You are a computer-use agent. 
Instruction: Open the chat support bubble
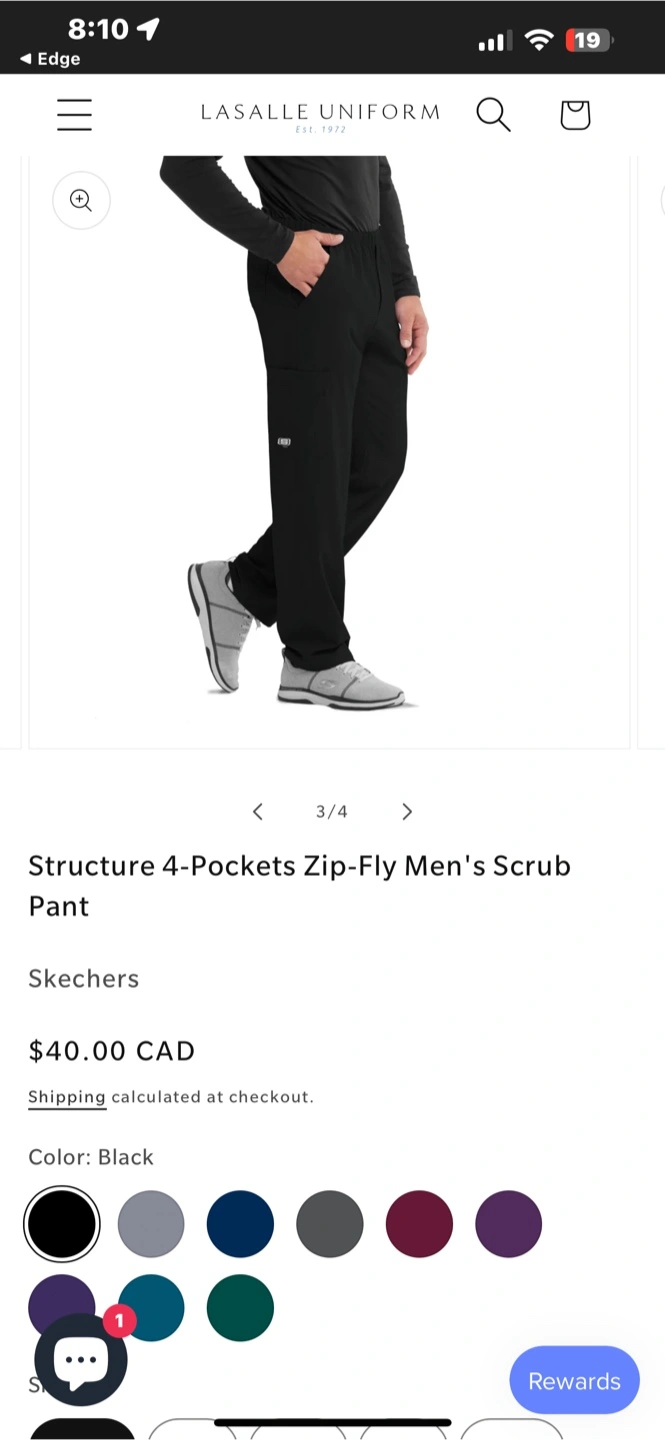81,1360
